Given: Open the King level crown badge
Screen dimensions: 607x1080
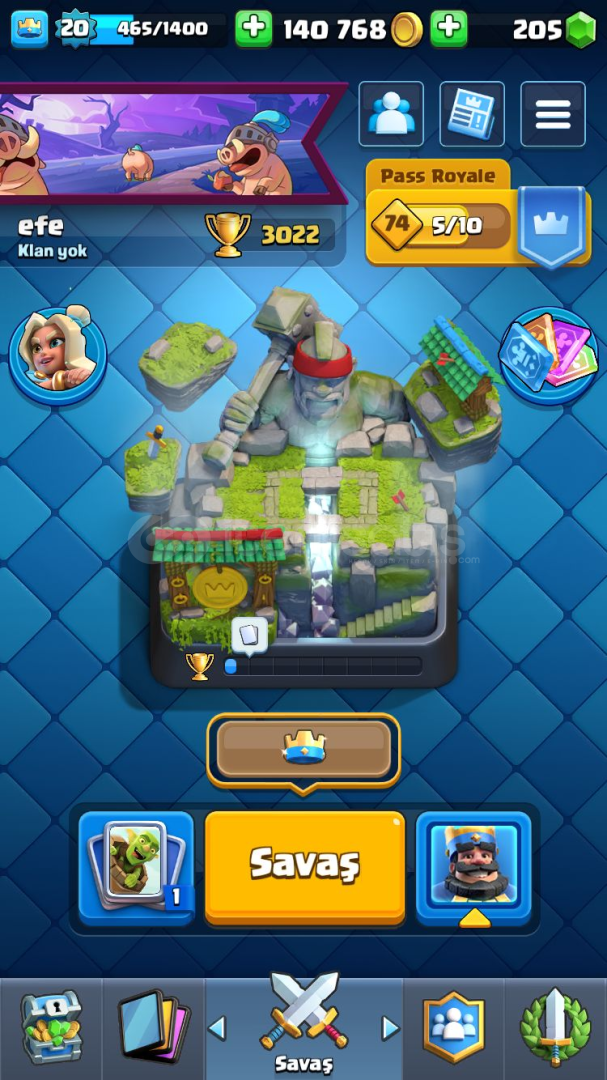Looking at the screenshot, I should (x=30, y=28).
